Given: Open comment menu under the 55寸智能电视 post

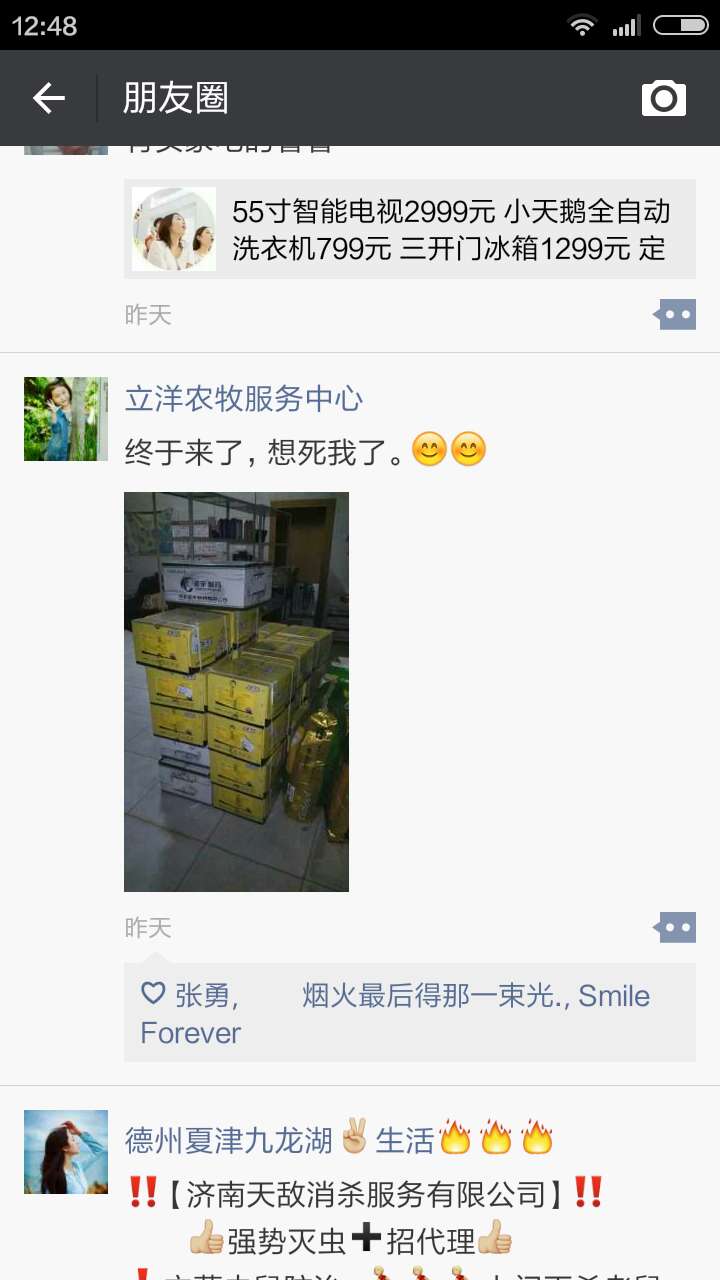Looking at the screenshot, I should [676, 315].
